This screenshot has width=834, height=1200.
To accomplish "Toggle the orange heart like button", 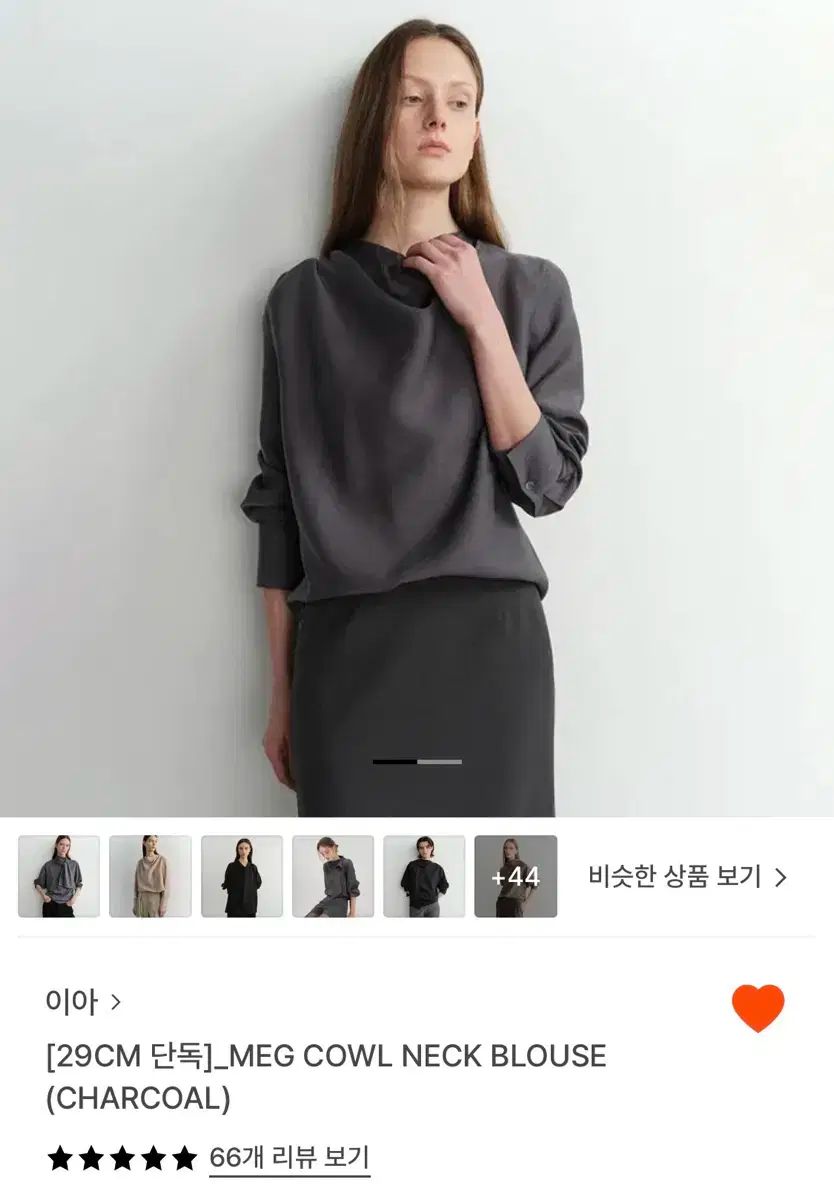I will (758, 1008).
